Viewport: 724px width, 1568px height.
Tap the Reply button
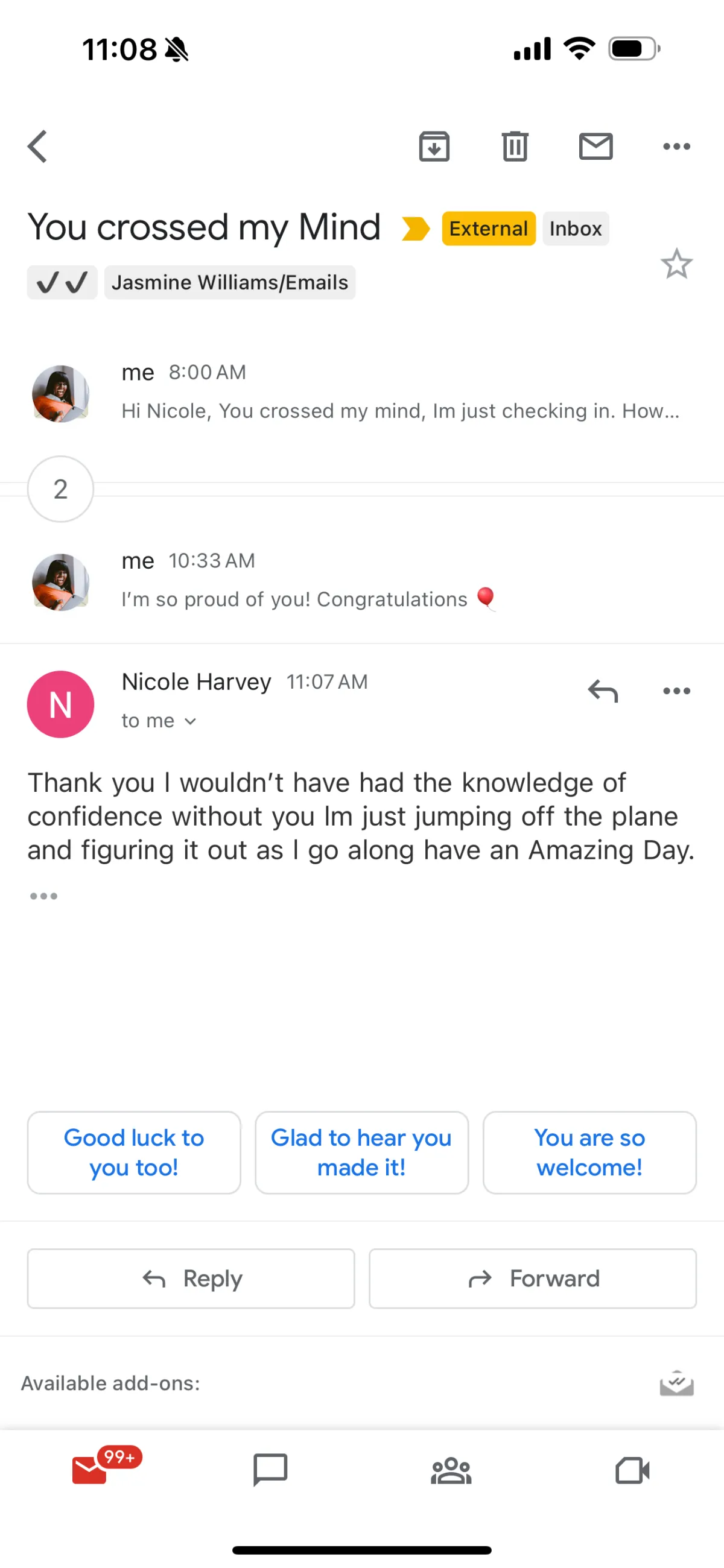pyautogui.click(x=191, y=1279)
